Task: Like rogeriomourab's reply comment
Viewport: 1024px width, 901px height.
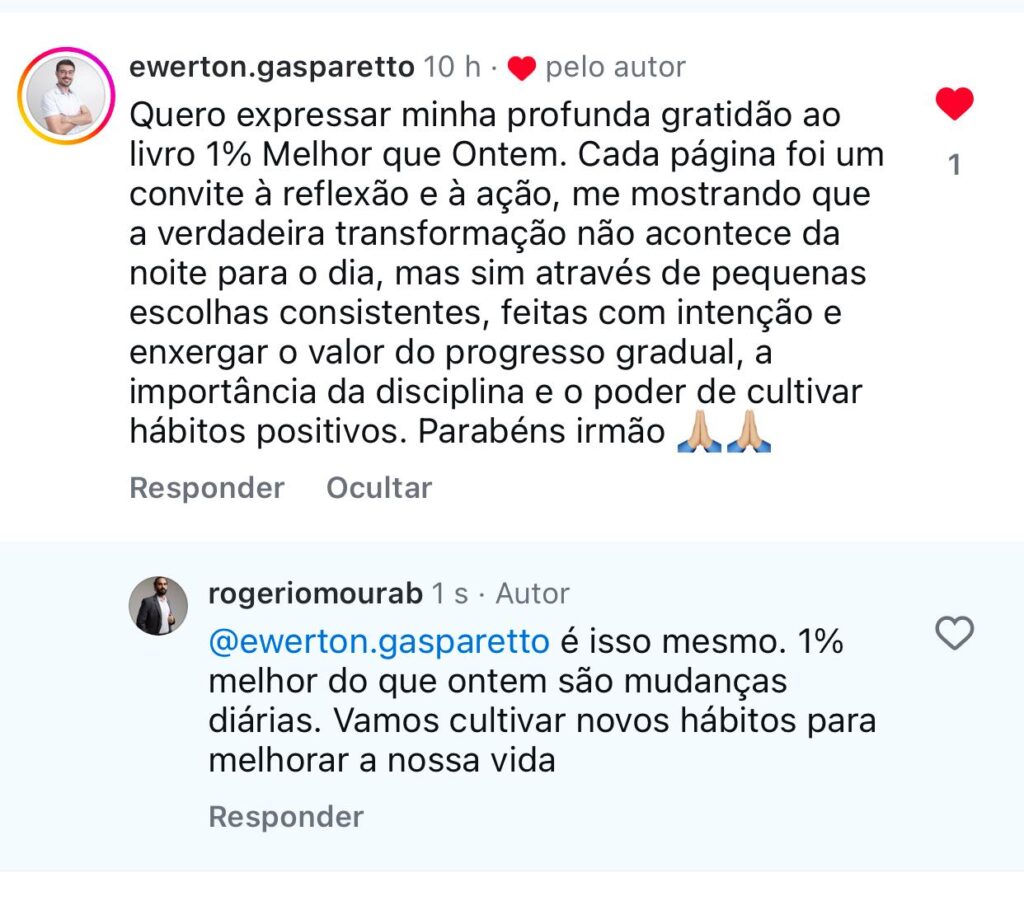Action: [x=953, y=633]
